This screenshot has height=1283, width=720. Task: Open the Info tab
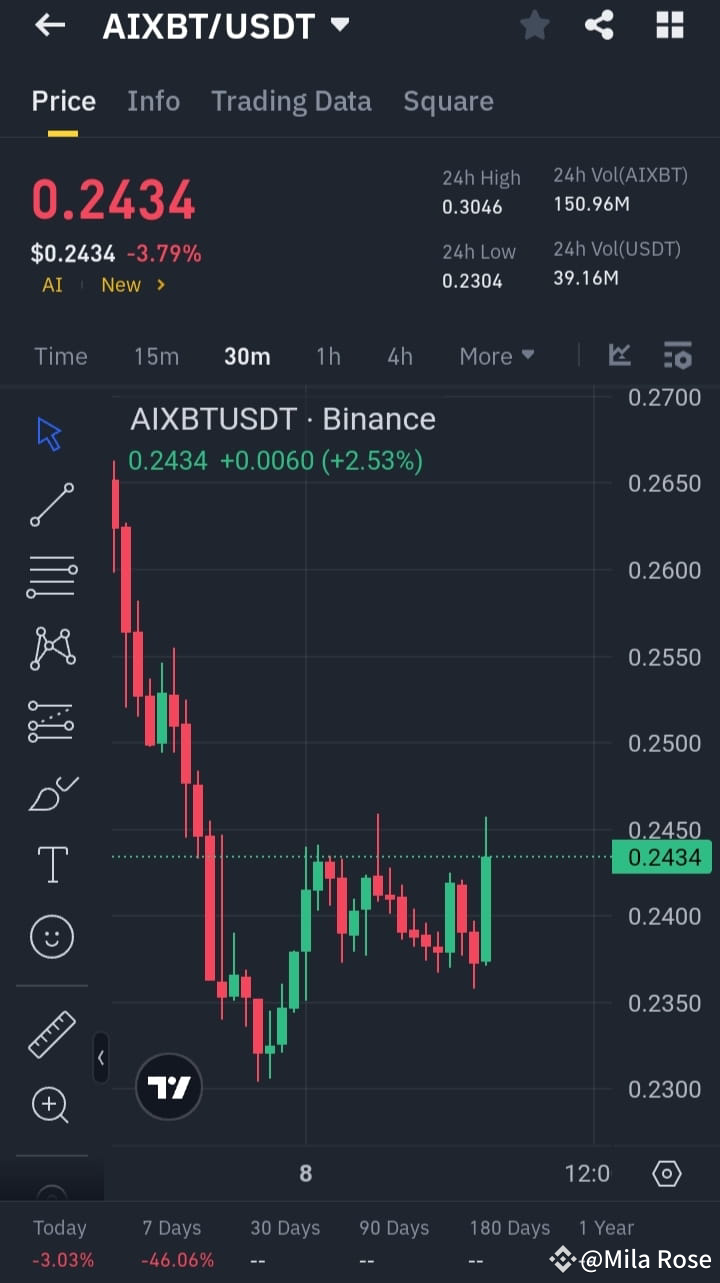pyautogui.click(x=153, y=100)
